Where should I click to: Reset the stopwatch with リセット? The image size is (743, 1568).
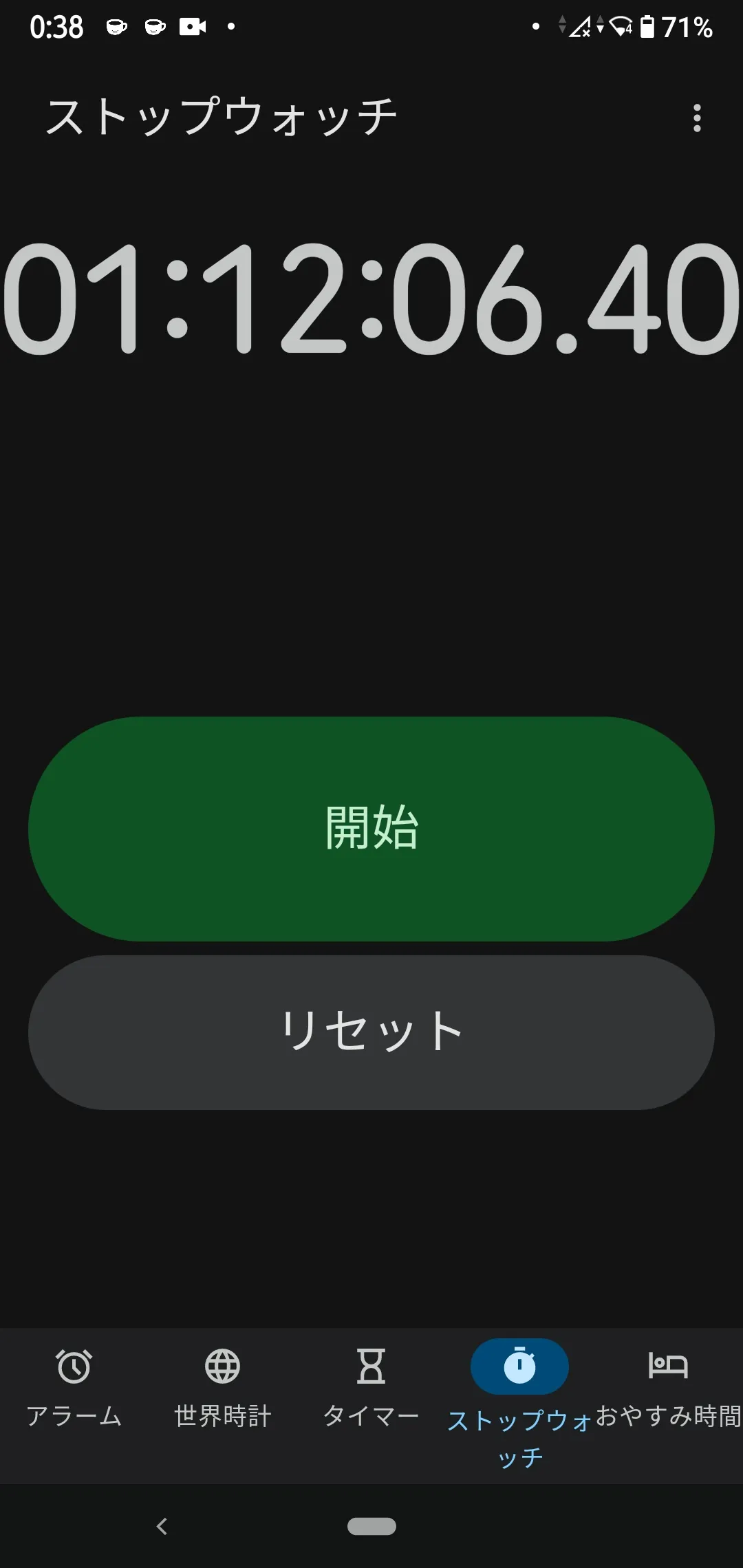click(371, 1032)
